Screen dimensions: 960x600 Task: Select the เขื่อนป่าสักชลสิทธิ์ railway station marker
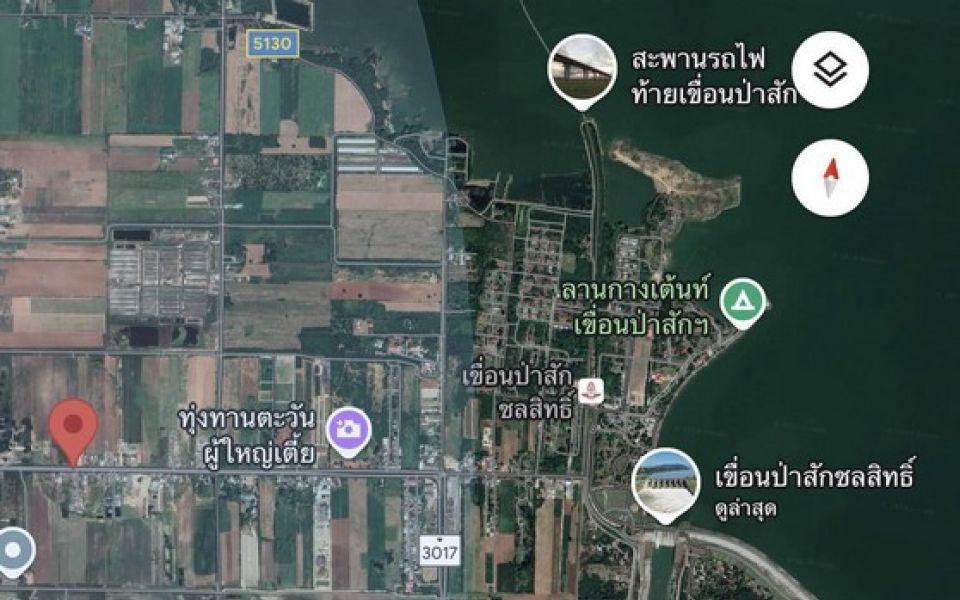[590, 391]
